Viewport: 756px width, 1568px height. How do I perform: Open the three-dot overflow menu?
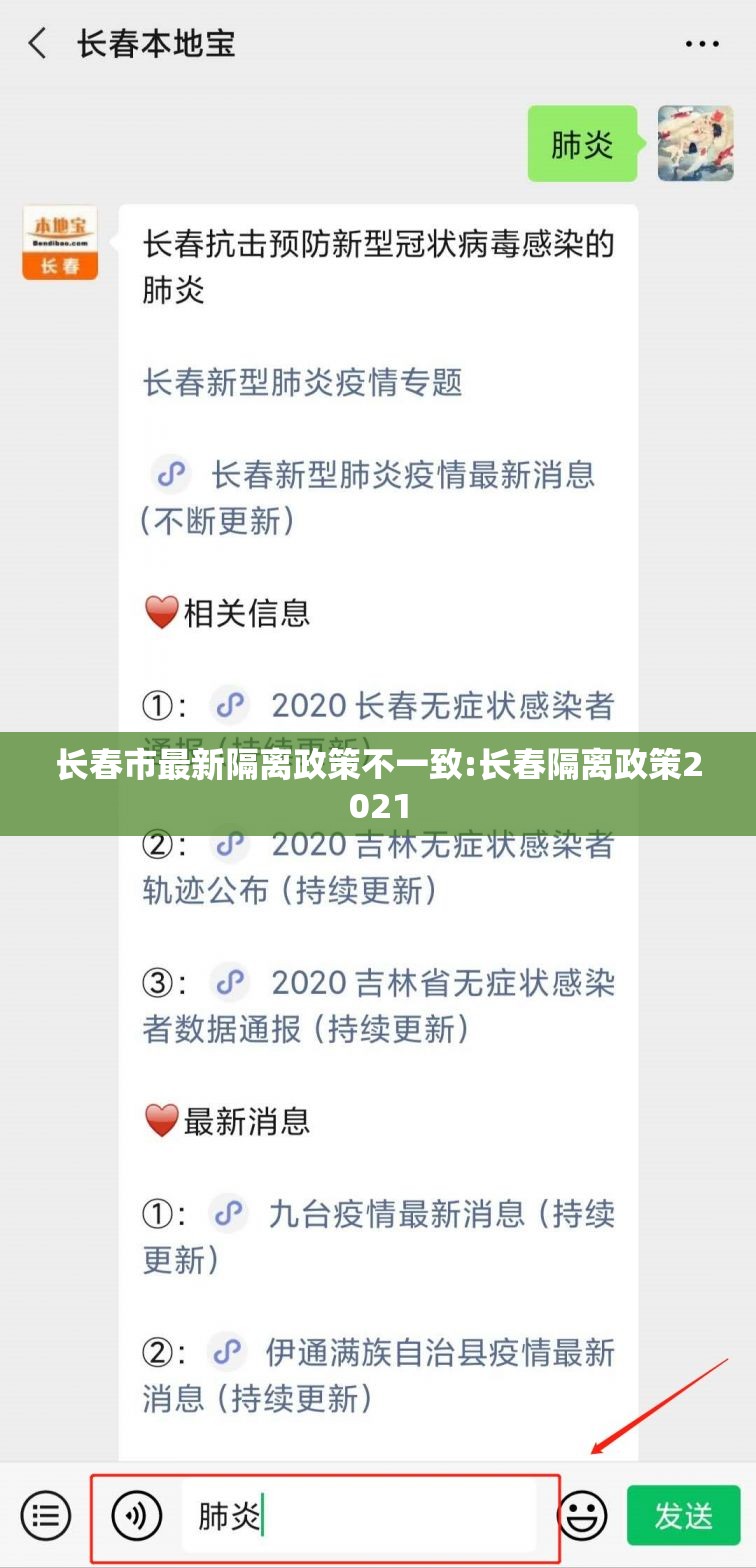point(701,44)
